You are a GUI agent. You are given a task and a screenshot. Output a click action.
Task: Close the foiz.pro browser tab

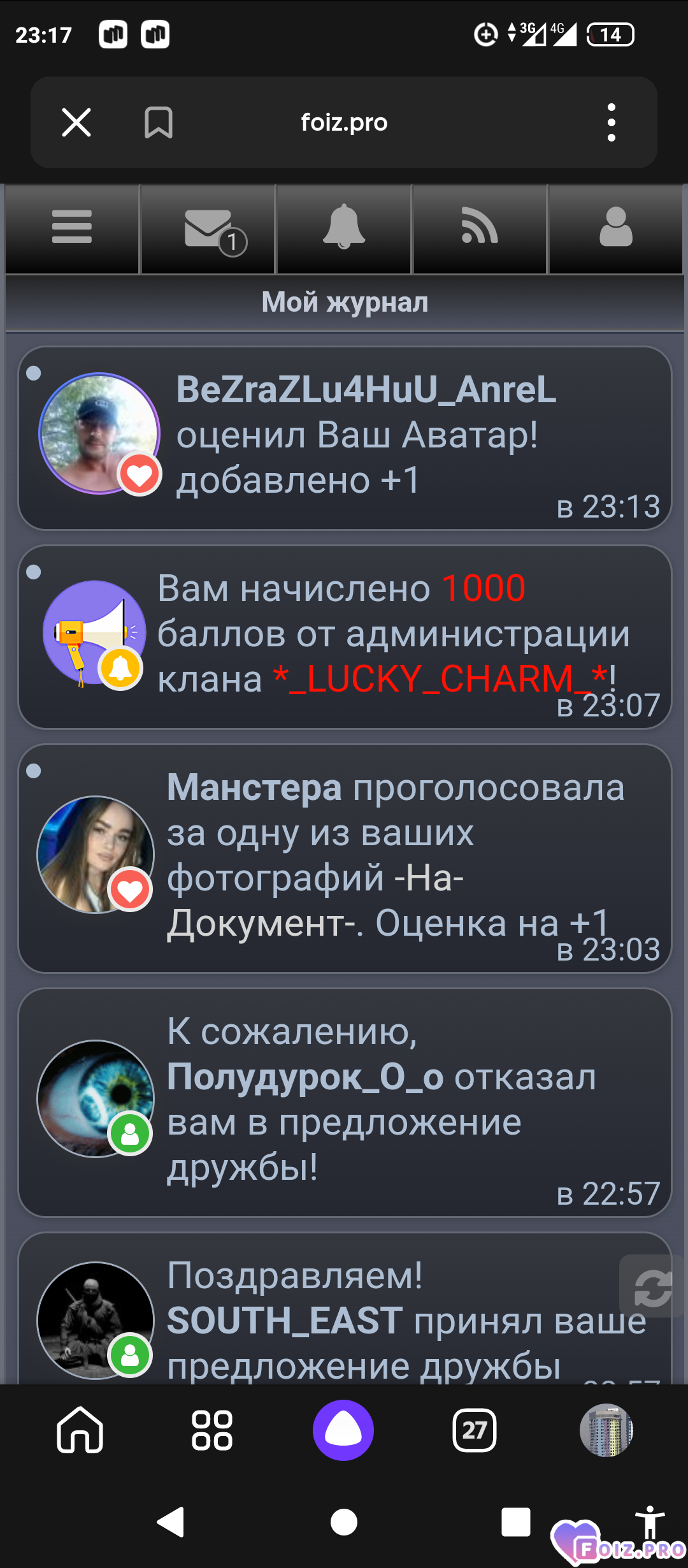coord(76,122)
